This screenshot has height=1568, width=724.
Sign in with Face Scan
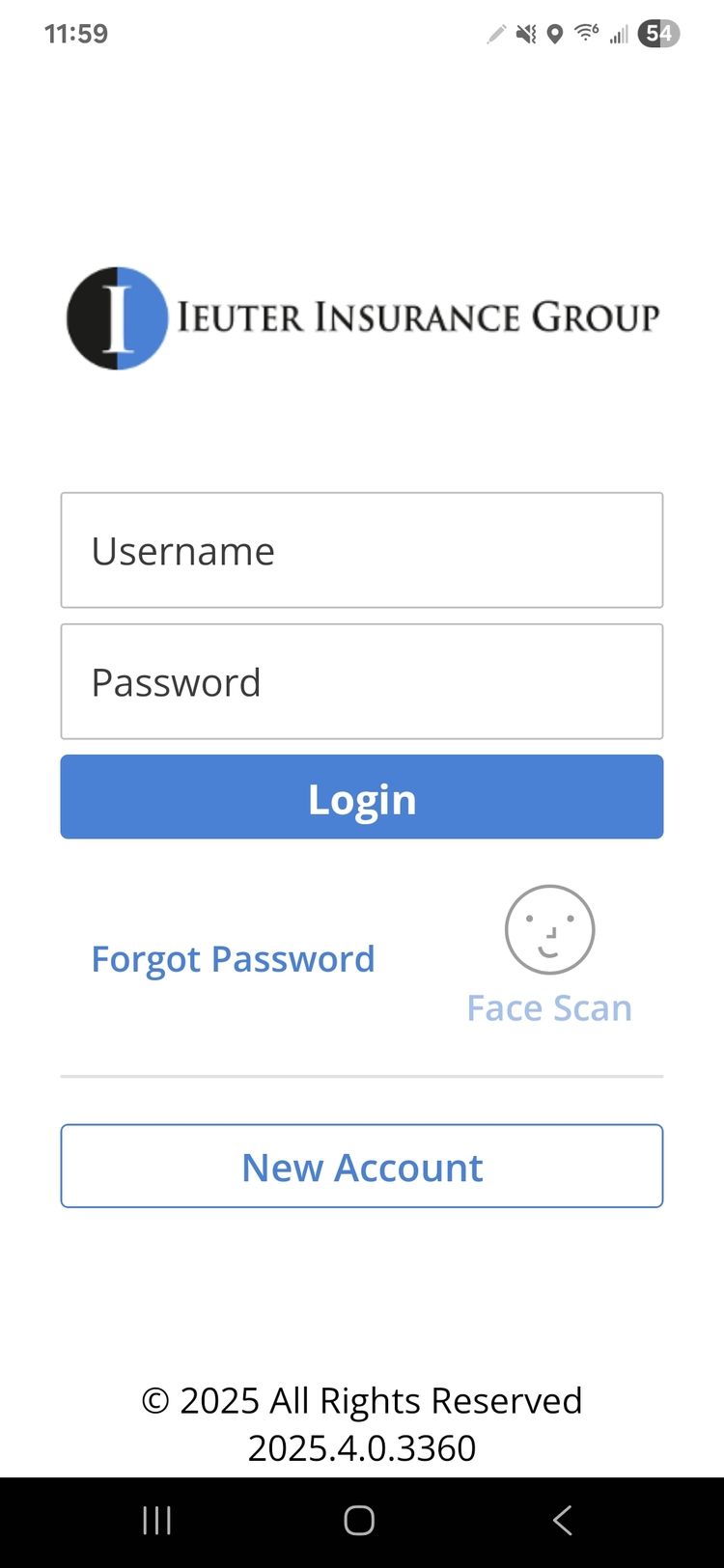pyautogui.click(x=549, y=955)
